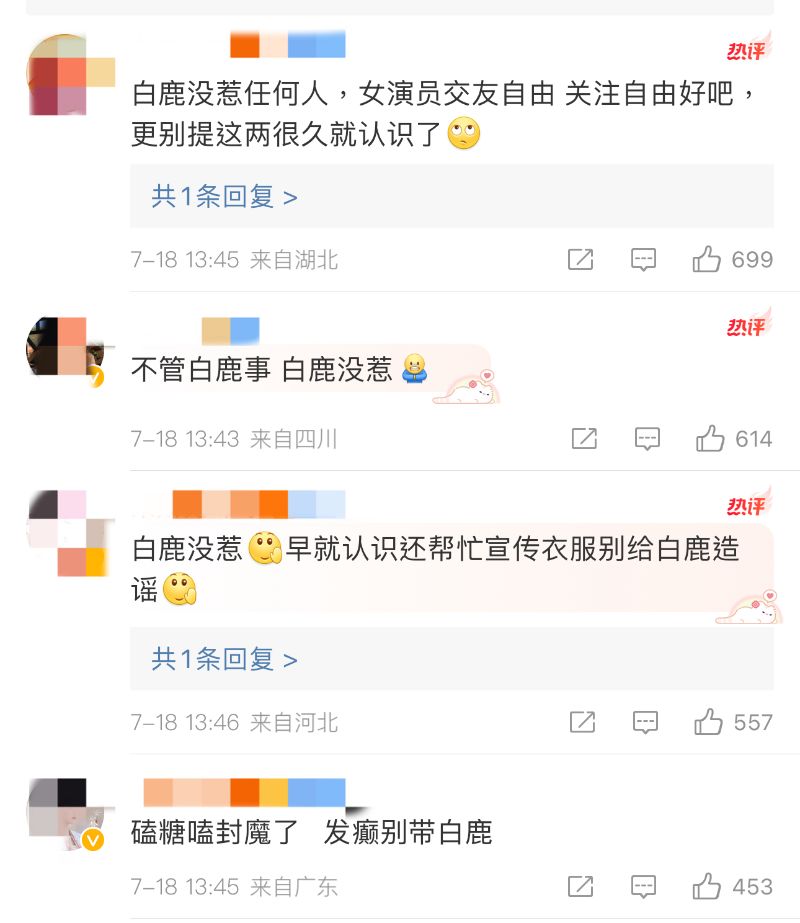Repost the comment from Sichuan

click(x=584, y=438)
